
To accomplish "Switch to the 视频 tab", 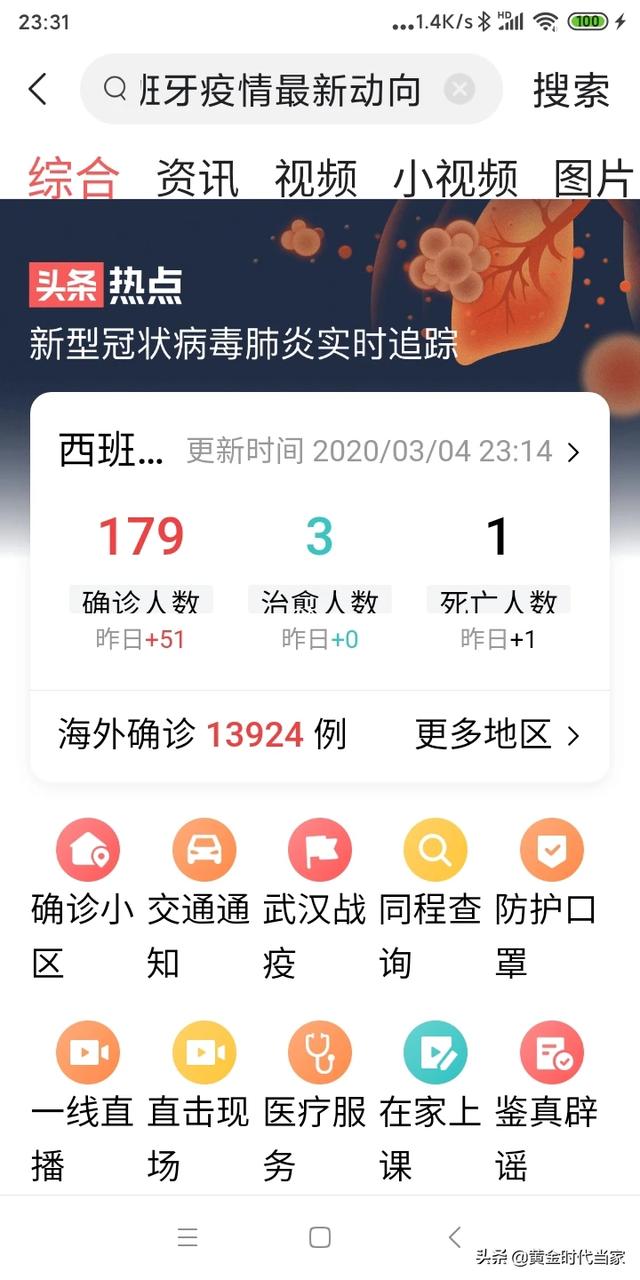I will tap(316, 178).
